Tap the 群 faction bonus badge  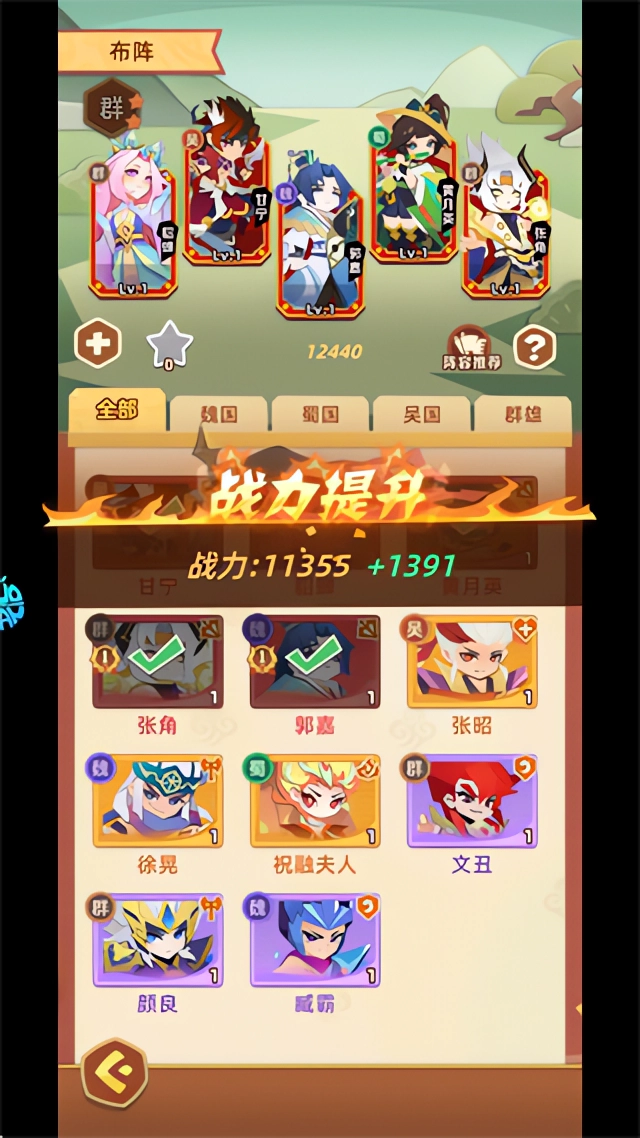tap(111, 108)
